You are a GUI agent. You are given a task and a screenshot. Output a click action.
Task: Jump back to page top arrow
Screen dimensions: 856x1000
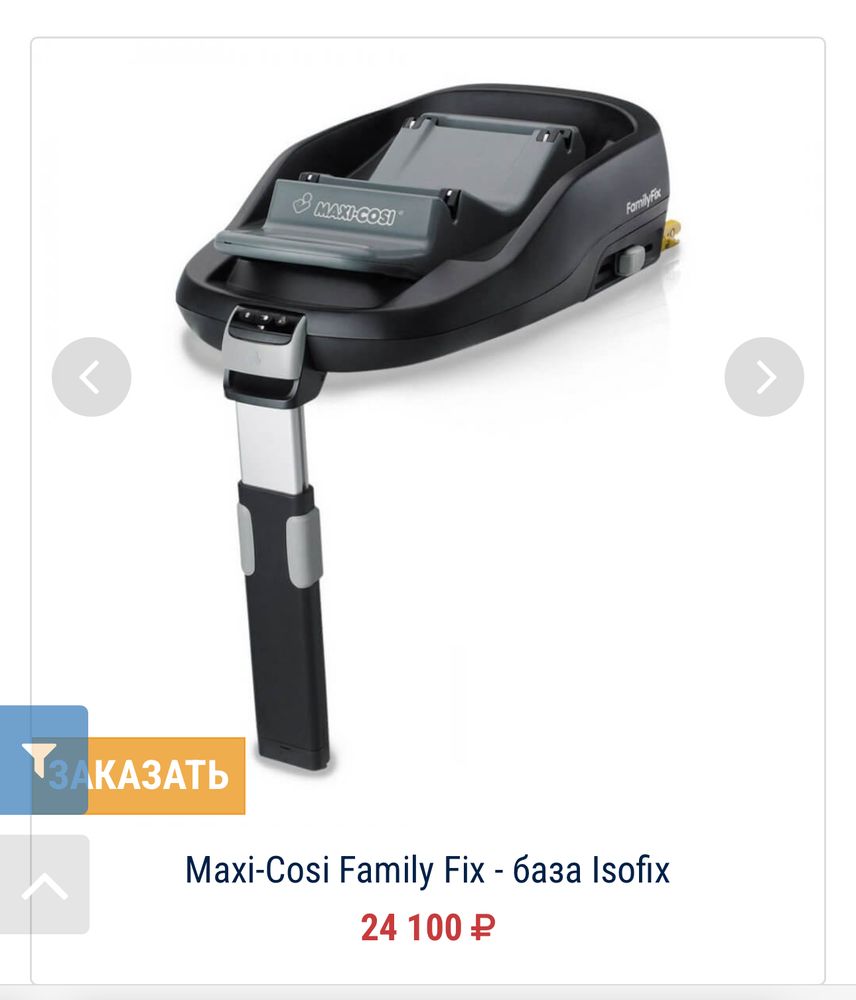click(x=44, y=885)
